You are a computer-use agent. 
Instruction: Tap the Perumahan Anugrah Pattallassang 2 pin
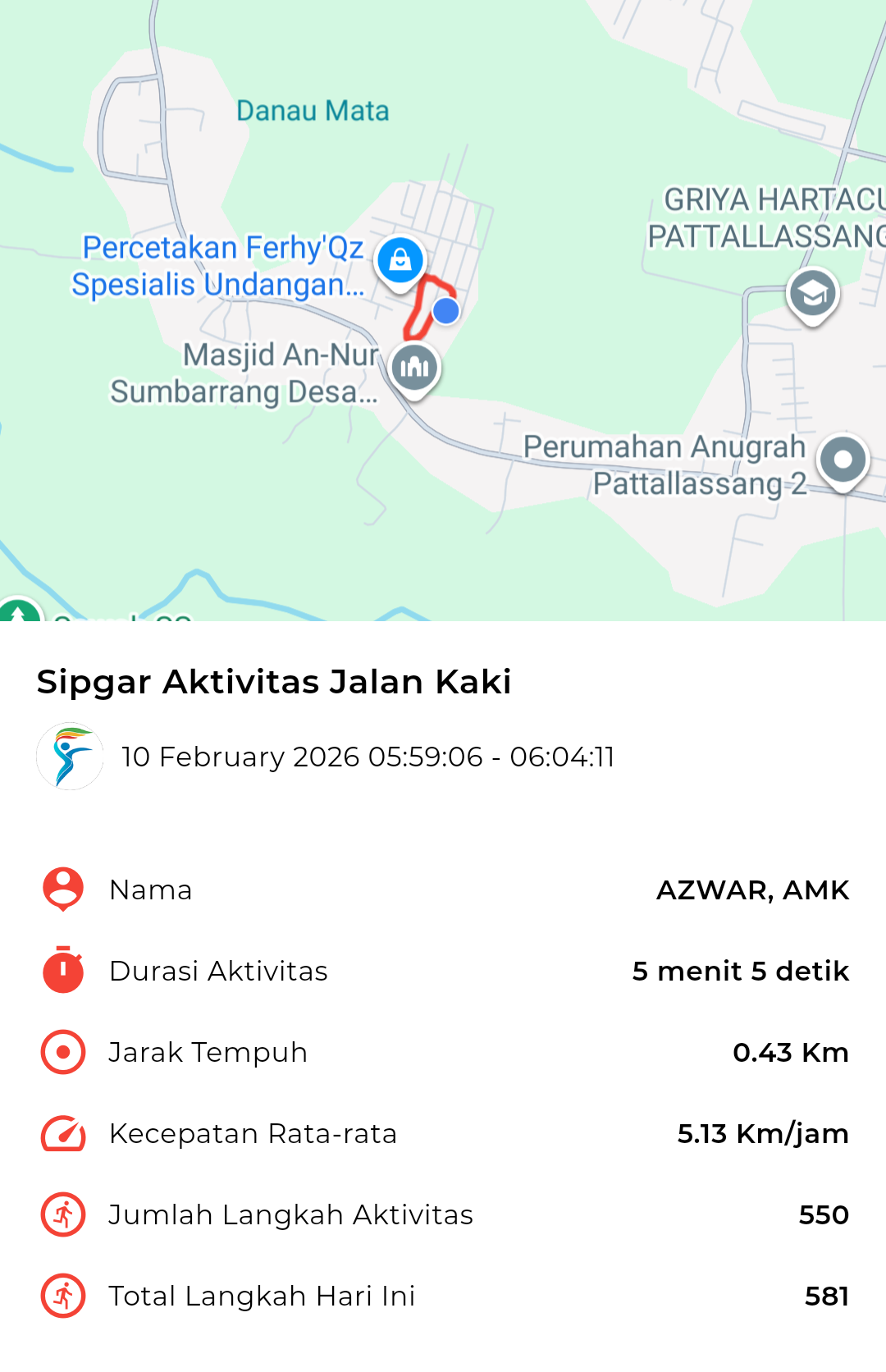(x=843, y=460)
